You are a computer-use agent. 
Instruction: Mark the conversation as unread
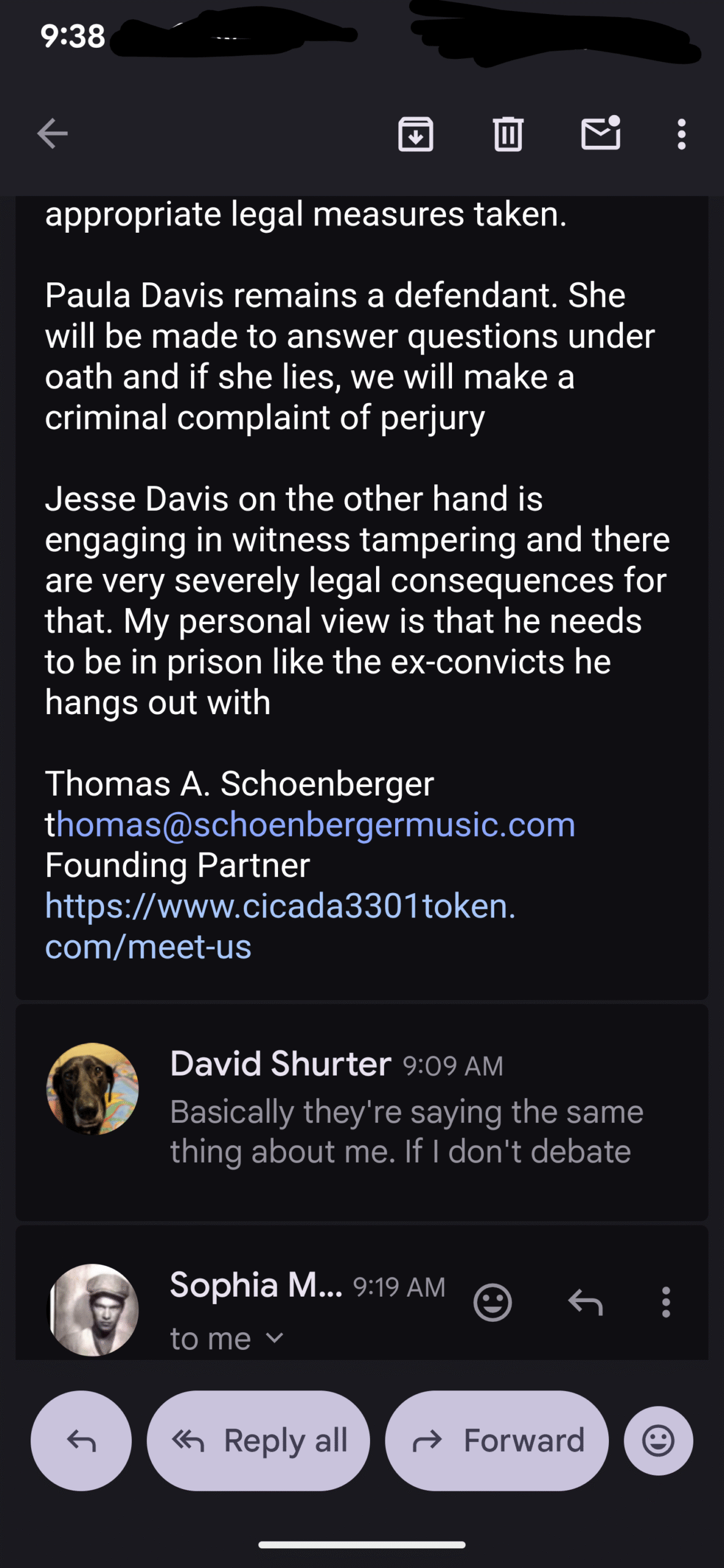point(600,134)
